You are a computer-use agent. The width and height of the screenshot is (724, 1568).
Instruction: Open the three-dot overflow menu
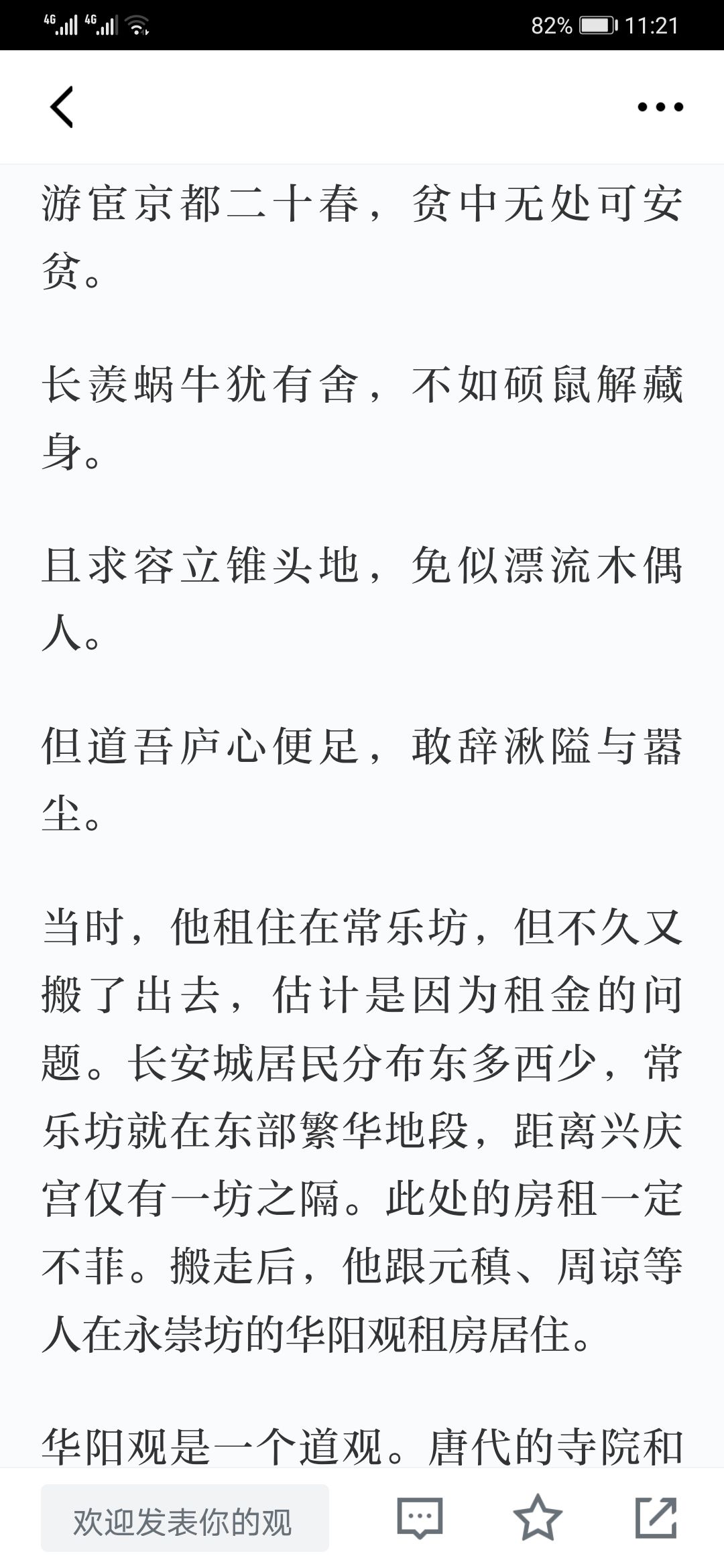point(660,107)
